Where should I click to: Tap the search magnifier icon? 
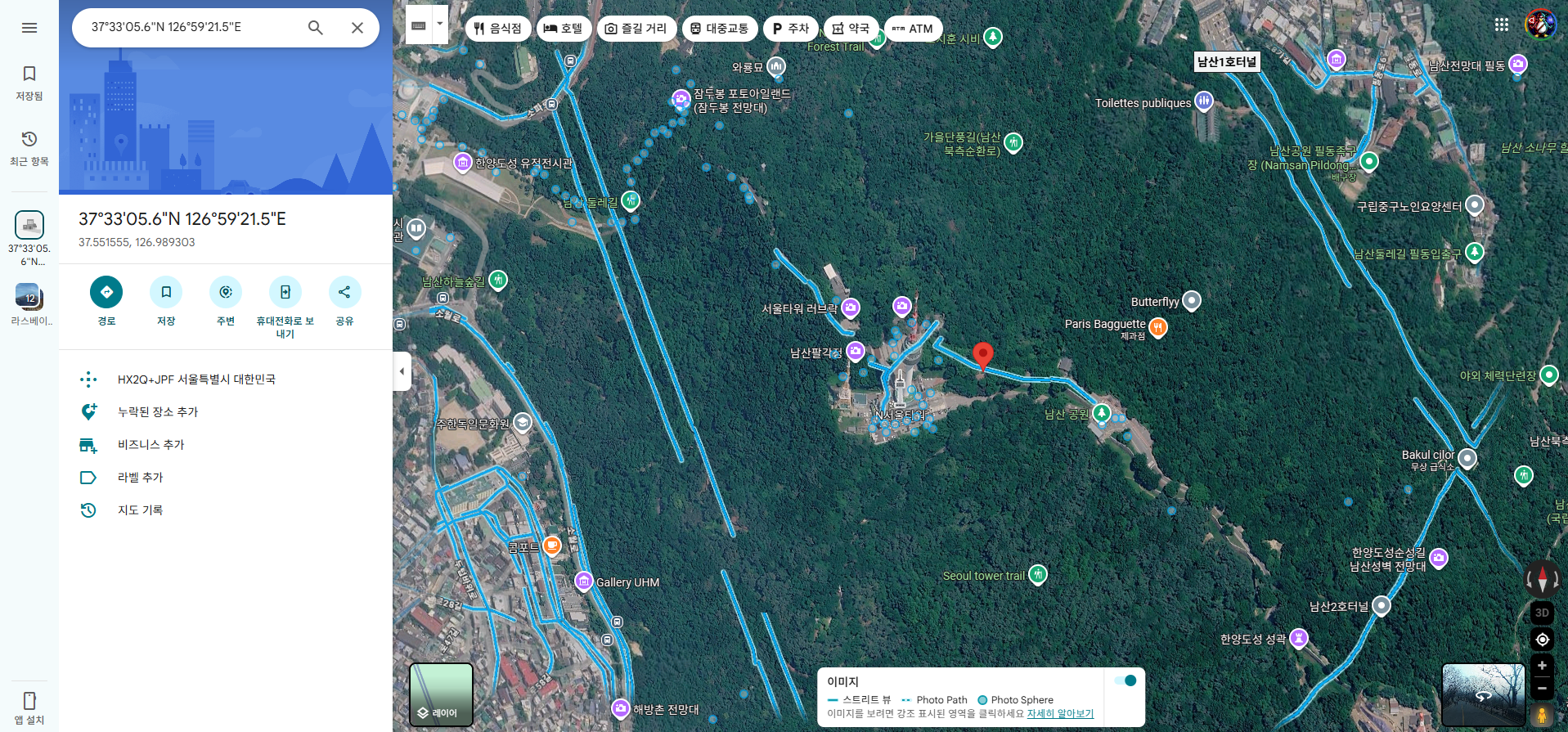pos(316,28)
